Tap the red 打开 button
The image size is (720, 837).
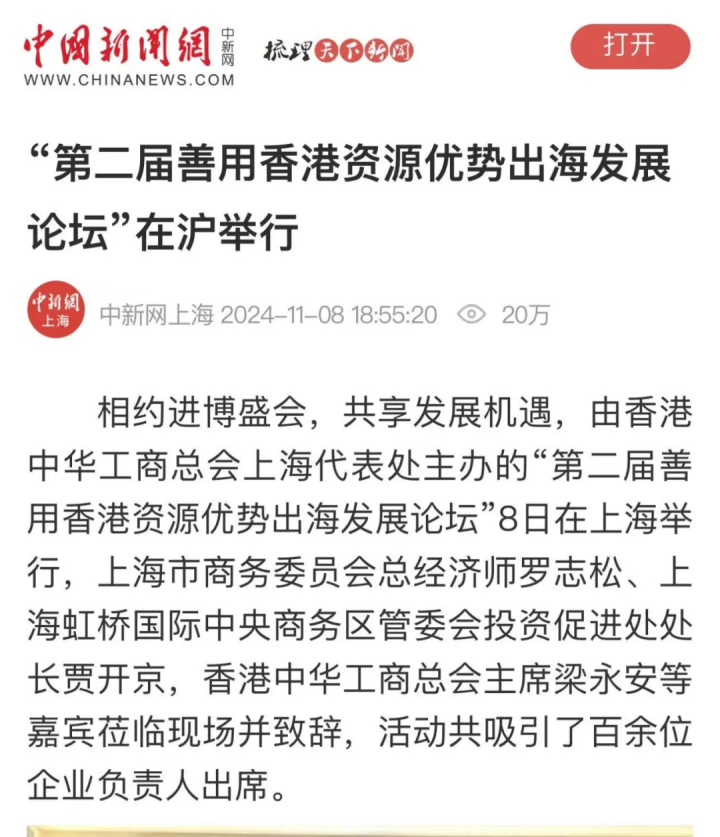coord(630,46)
